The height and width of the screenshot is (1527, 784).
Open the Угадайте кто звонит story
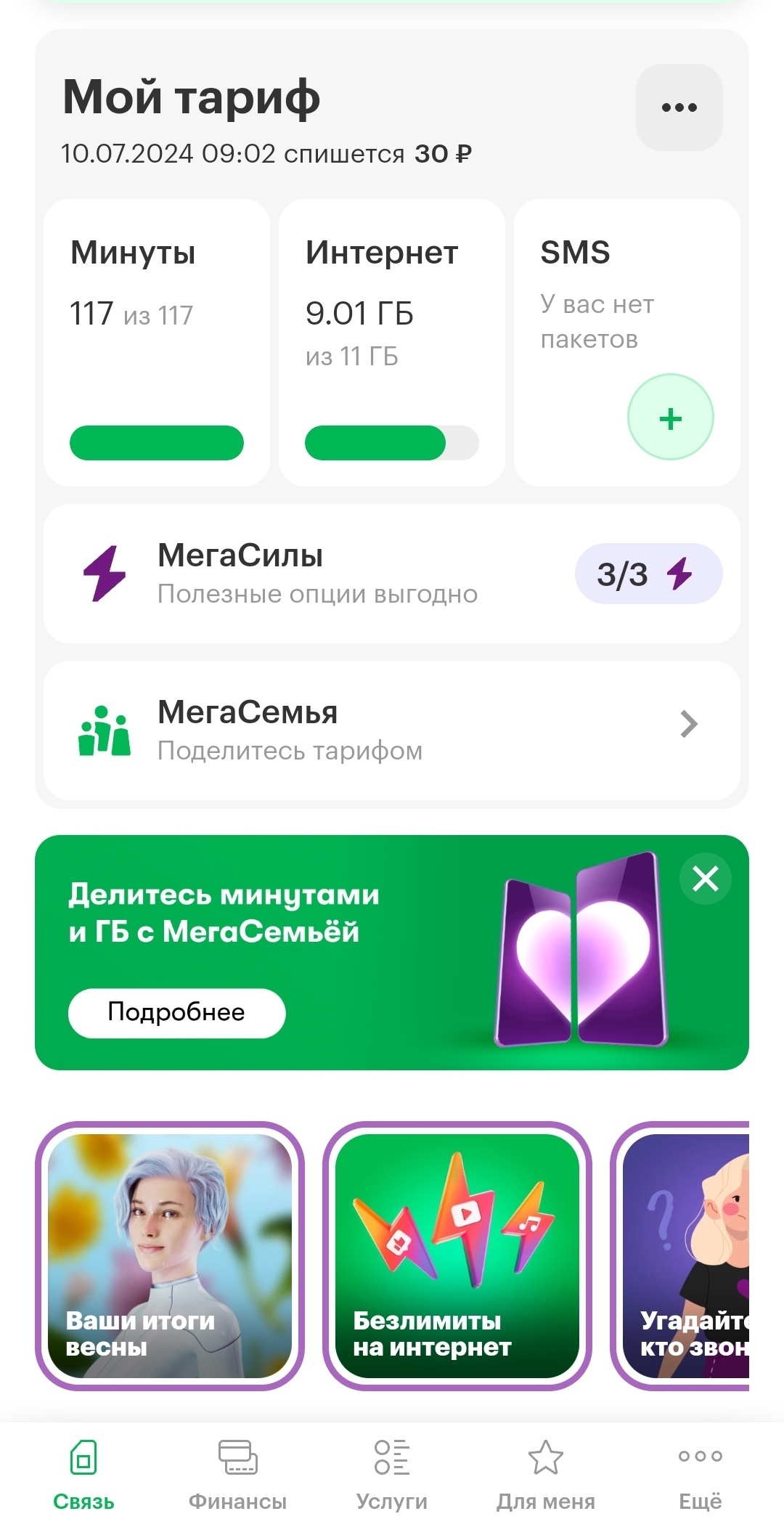click(686, 1255)
